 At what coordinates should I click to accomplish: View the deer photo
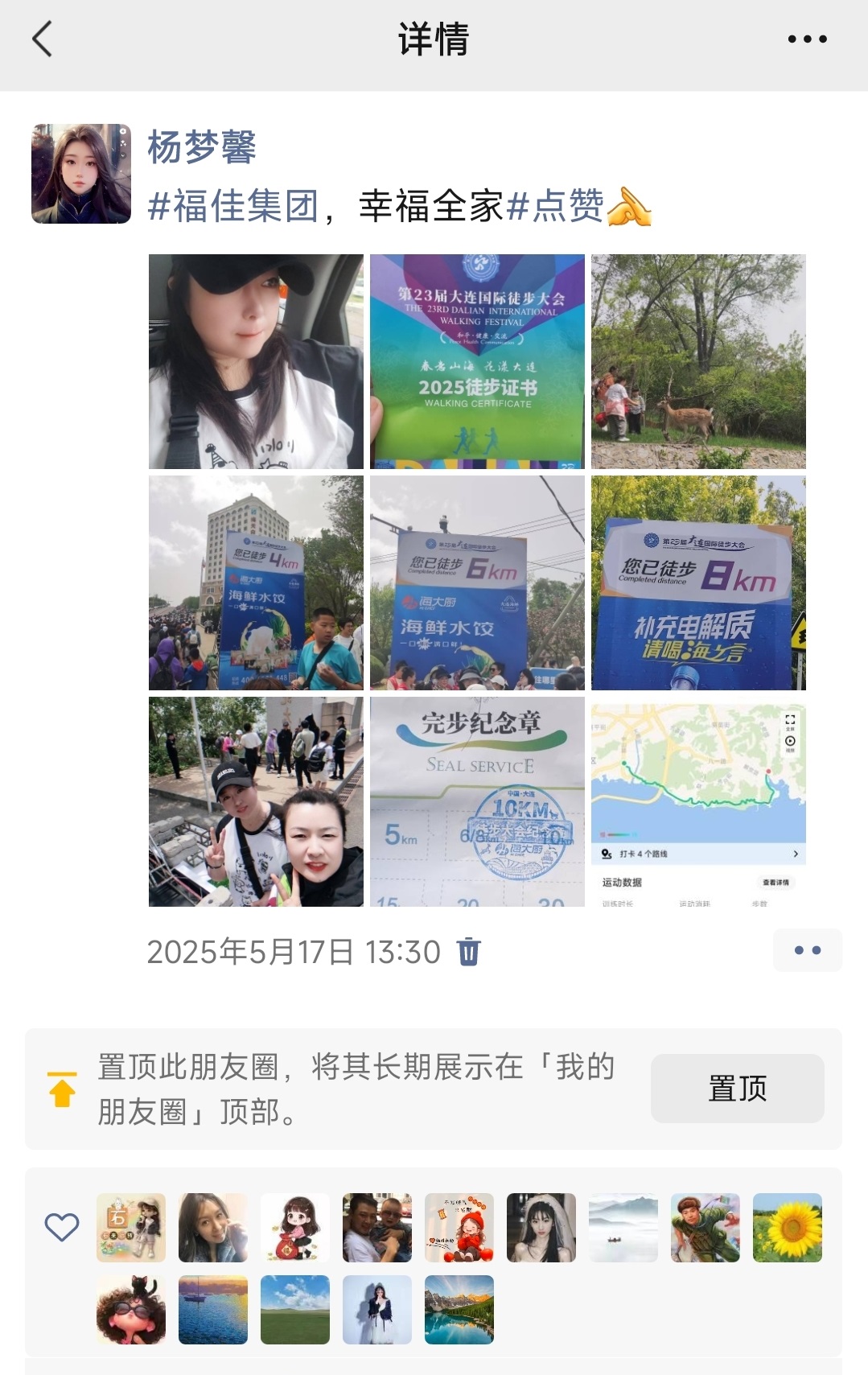click(698, 361)
